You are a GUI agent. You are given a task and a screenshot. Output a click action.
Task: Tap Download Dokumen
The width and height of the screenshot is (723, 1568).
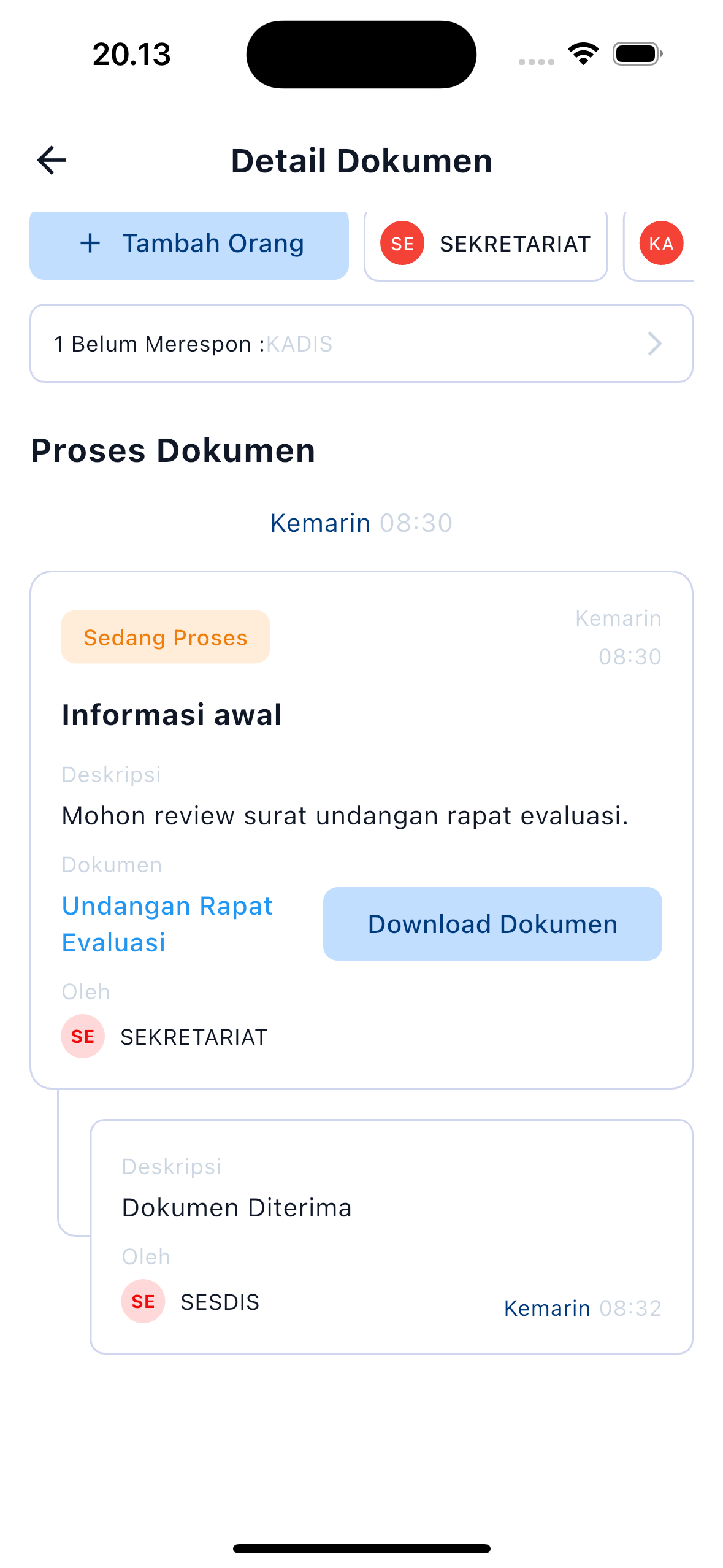[492, 924]
